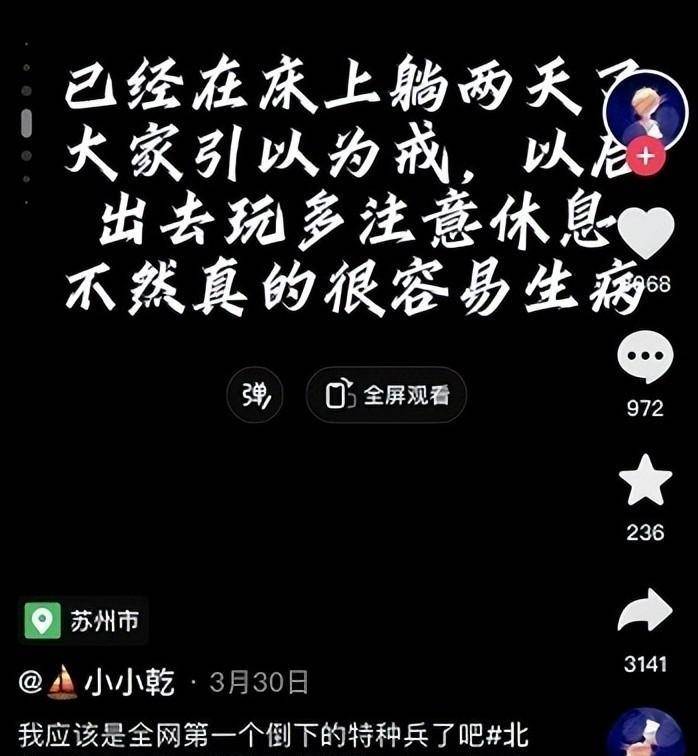Follow the author with the plus badge
Screen dimensions: 698x756
coord(647,158)
